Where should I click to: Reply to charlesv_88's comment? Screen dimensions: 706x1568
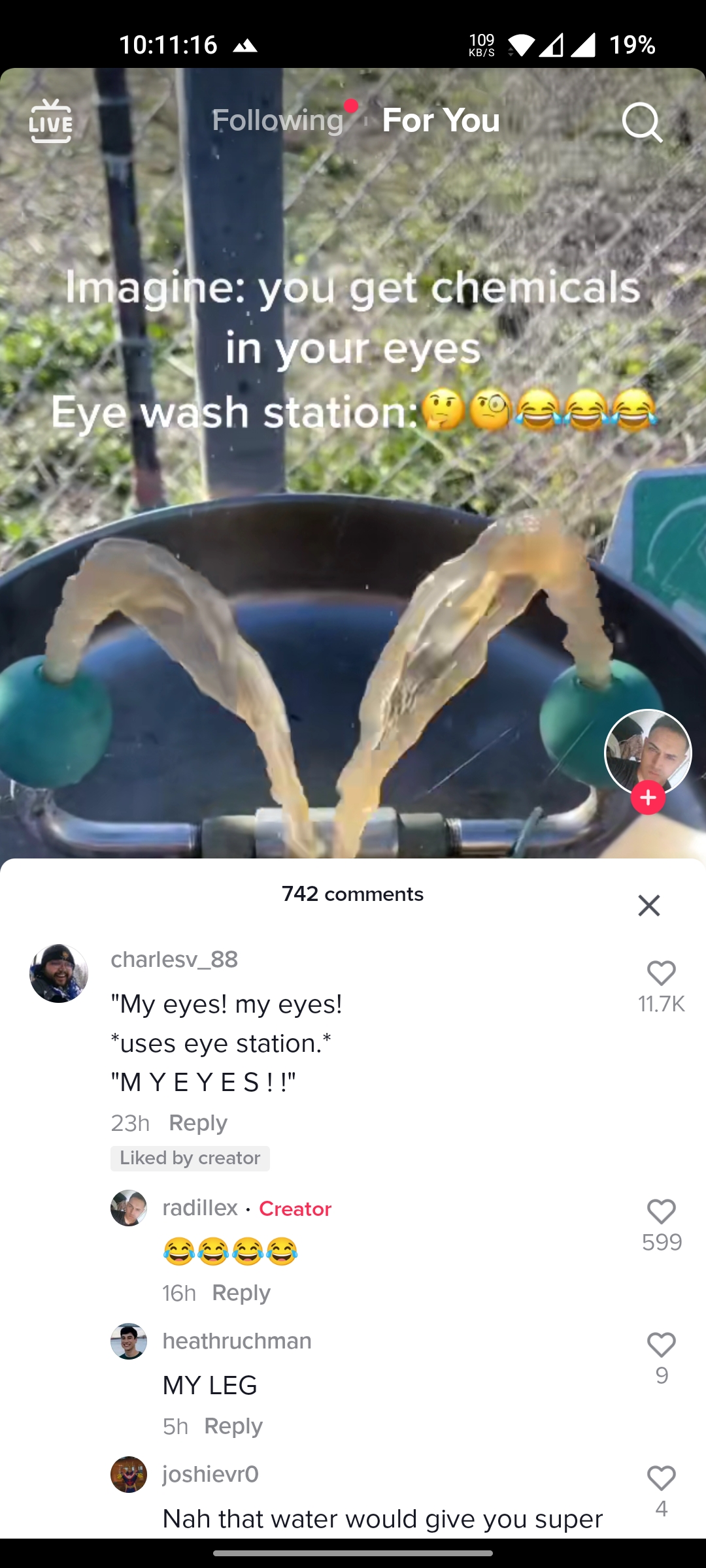click(198, 1122)
